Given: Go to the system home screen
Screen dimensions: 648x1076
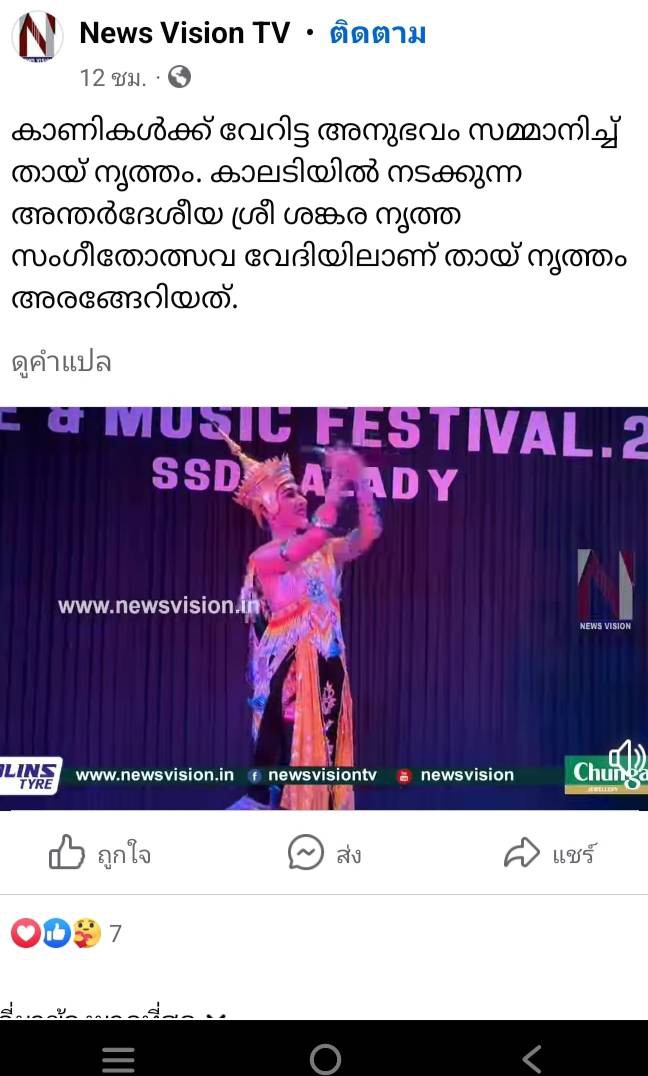Looking at the screenshot, I should pyautogui.click(x=325, y=1060).
